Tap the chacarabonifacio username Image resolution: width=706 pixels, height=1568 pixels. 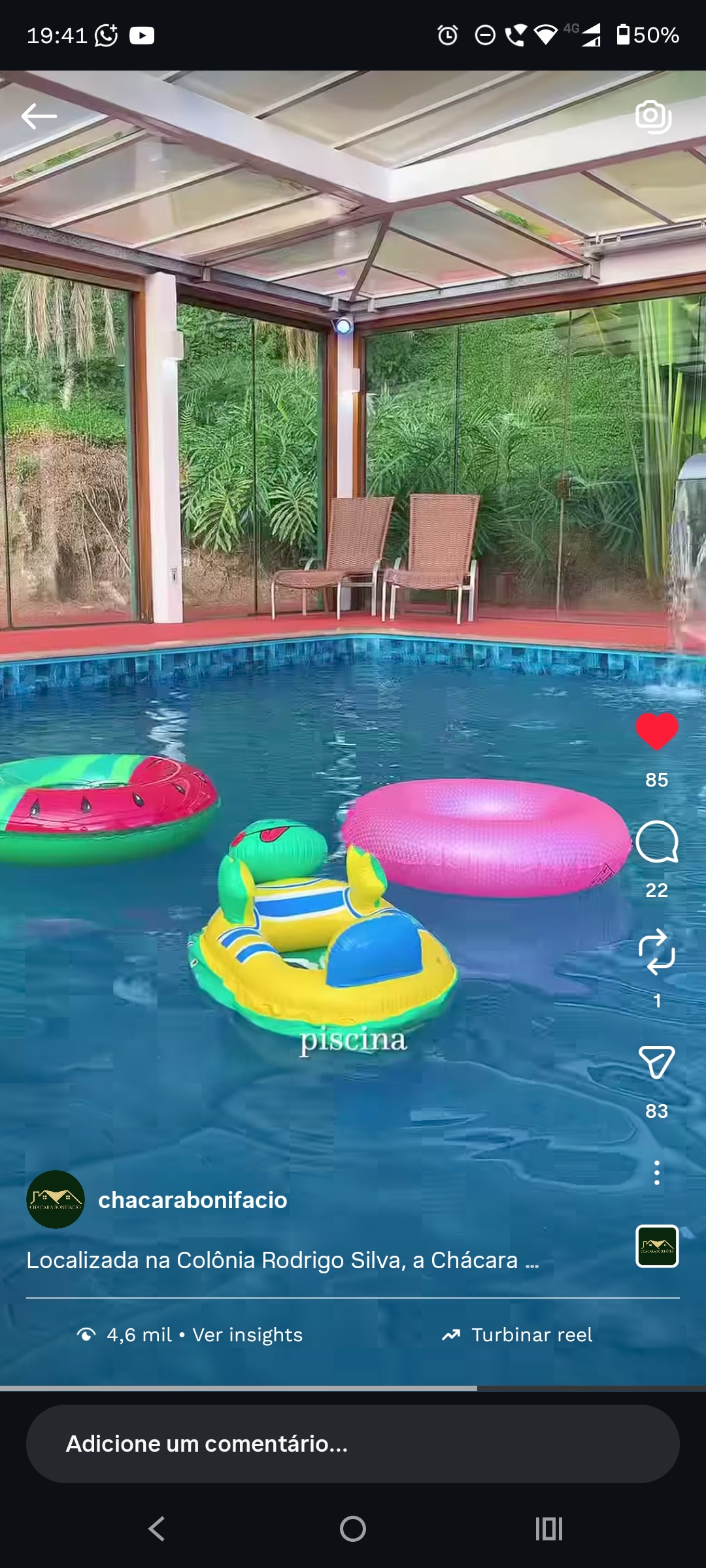[193, 1200]
